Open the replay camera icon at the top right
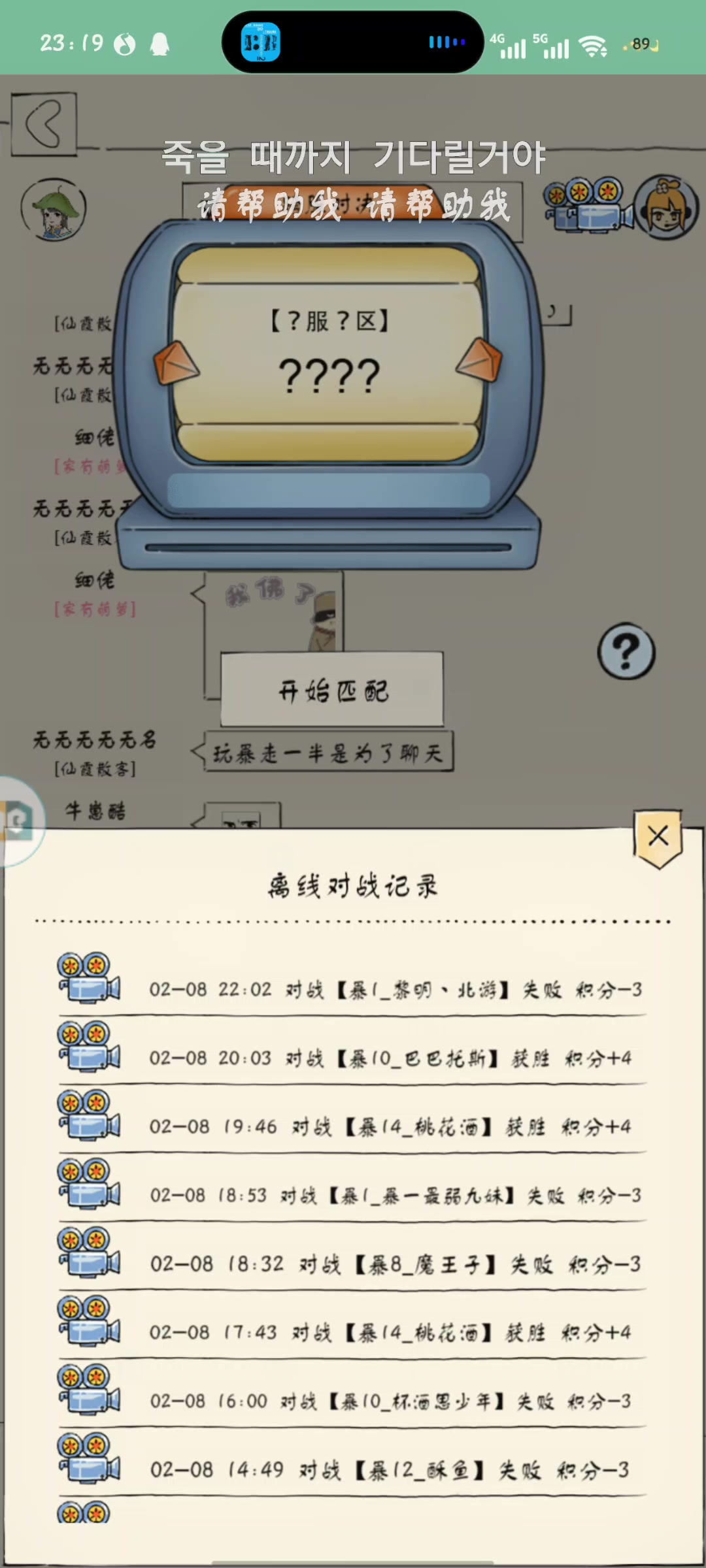This screenshot has height=1568, width=706. (x=587, y=204)
